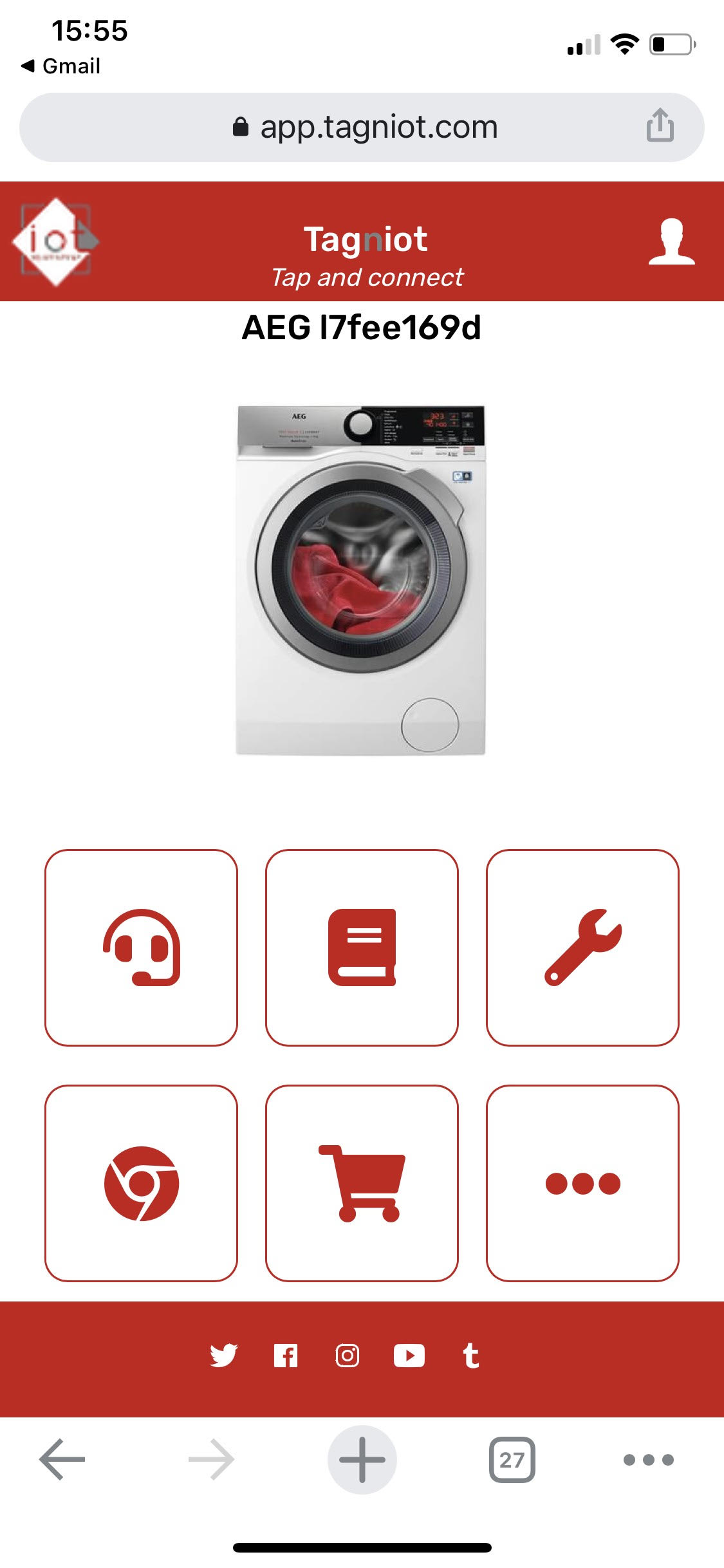Visit the YouTube channel
The image size is (724, 1568).
click(x=409, y=1356)
